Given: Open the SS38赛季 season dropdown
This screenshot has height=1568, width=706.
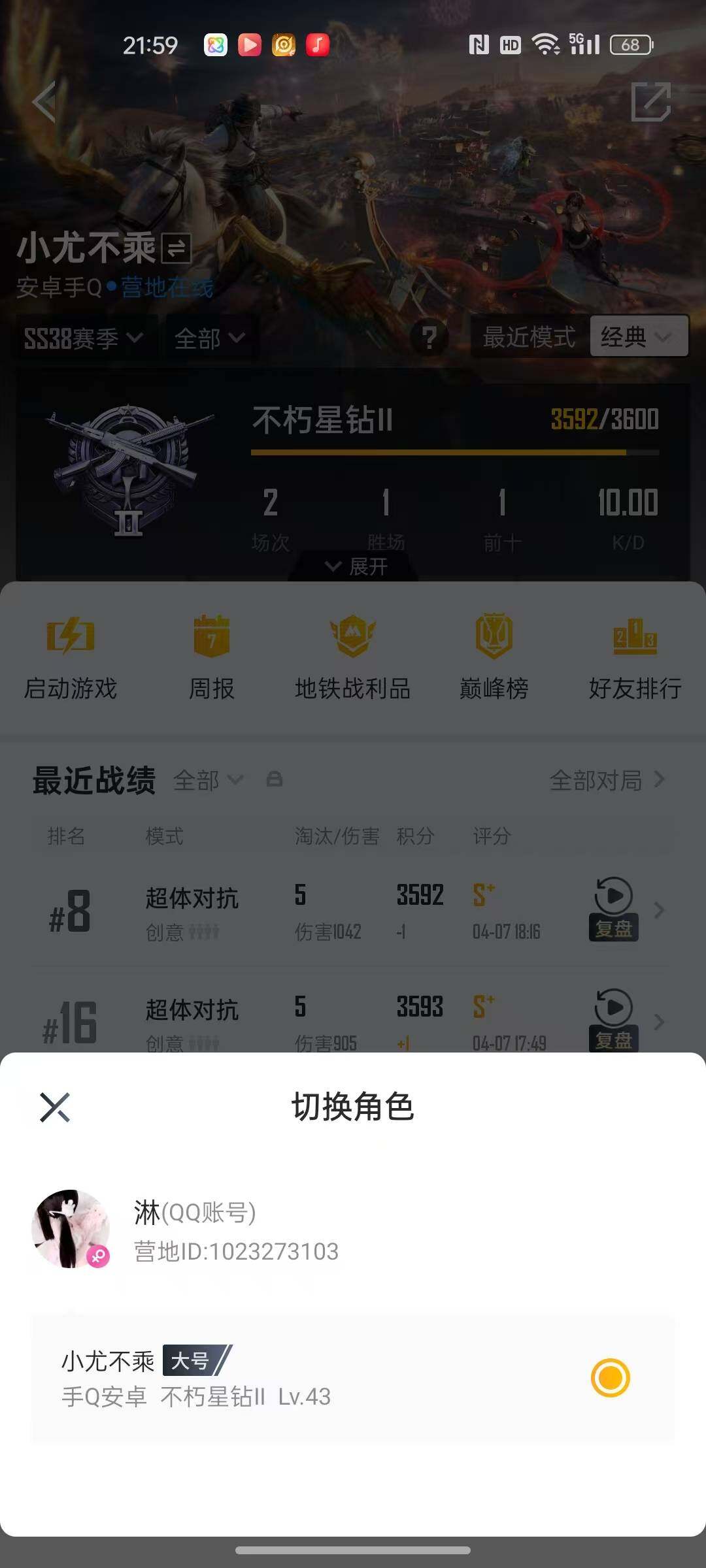Looking at the screenshot, I should coord(84,336).
